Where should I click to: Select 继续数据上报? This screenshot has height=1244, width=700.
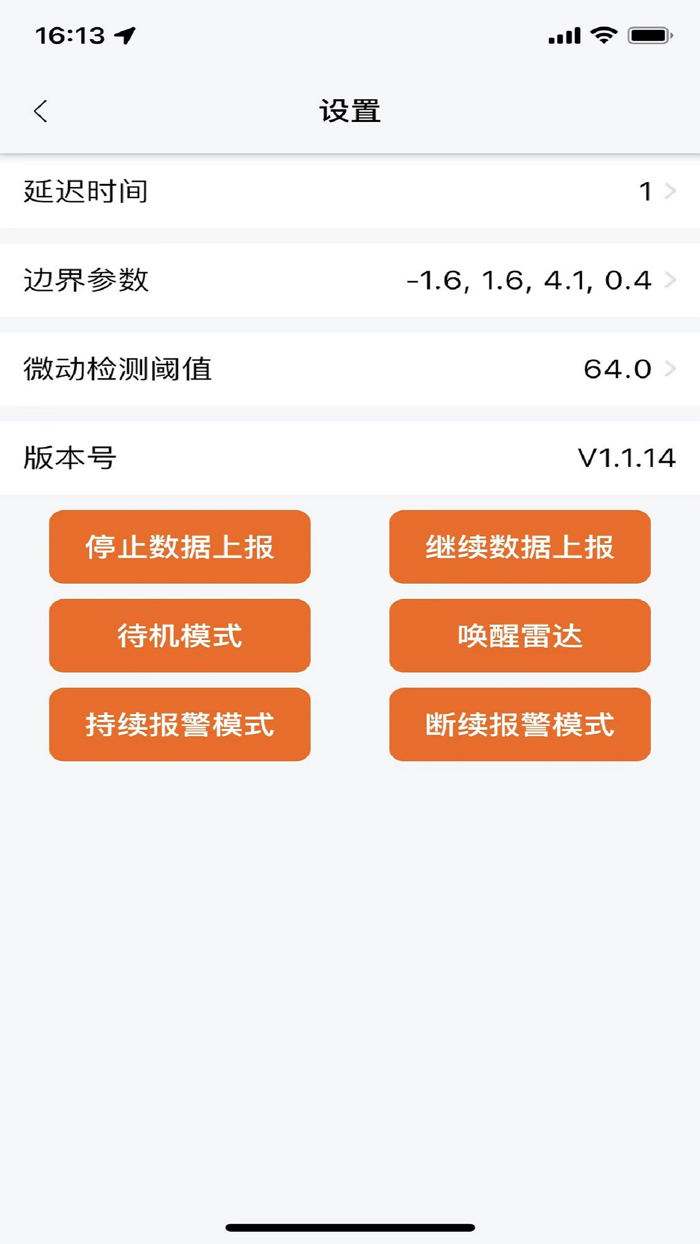tap(520, 547)
